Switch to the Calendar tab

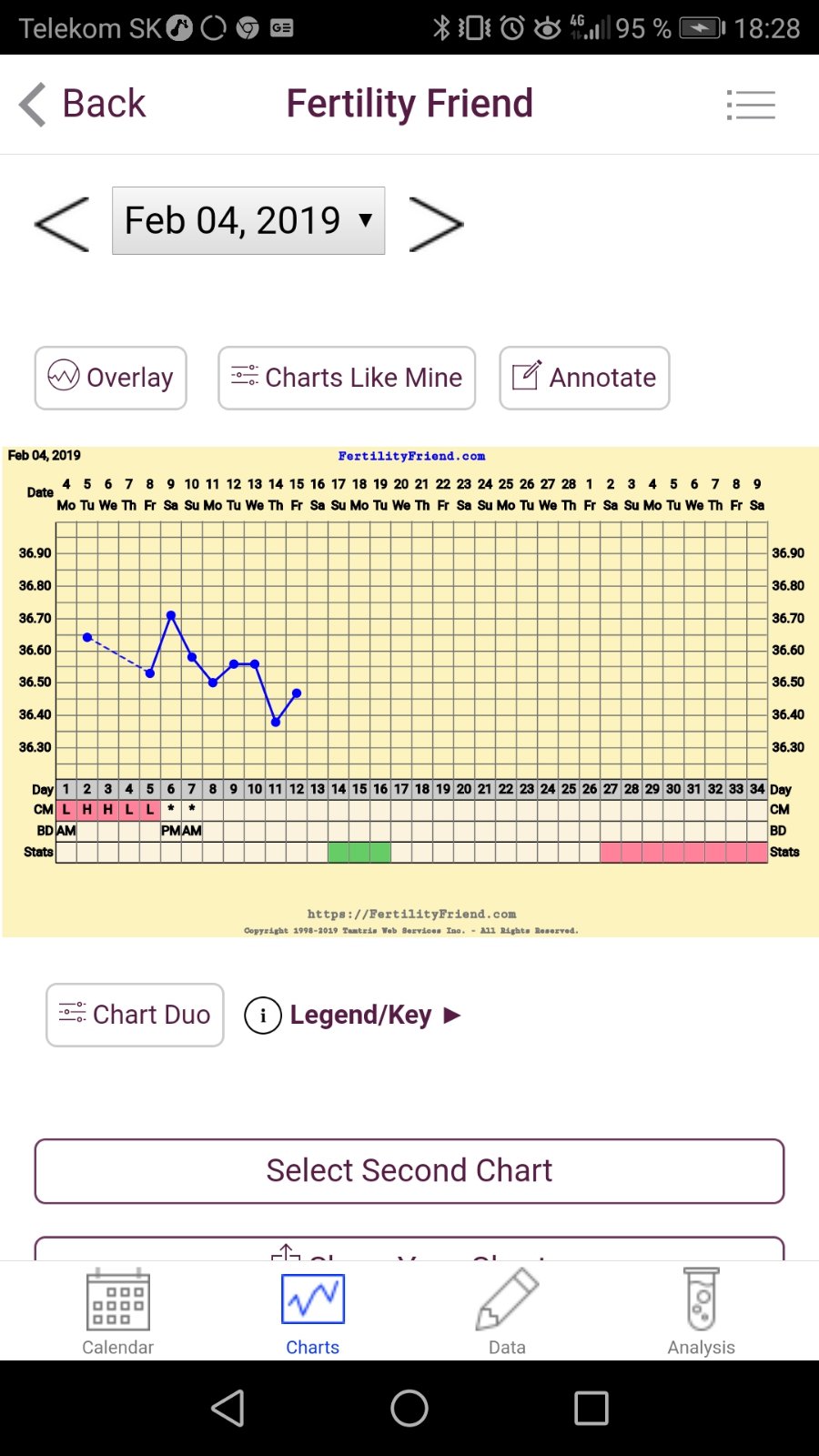tap(118, 1312)
